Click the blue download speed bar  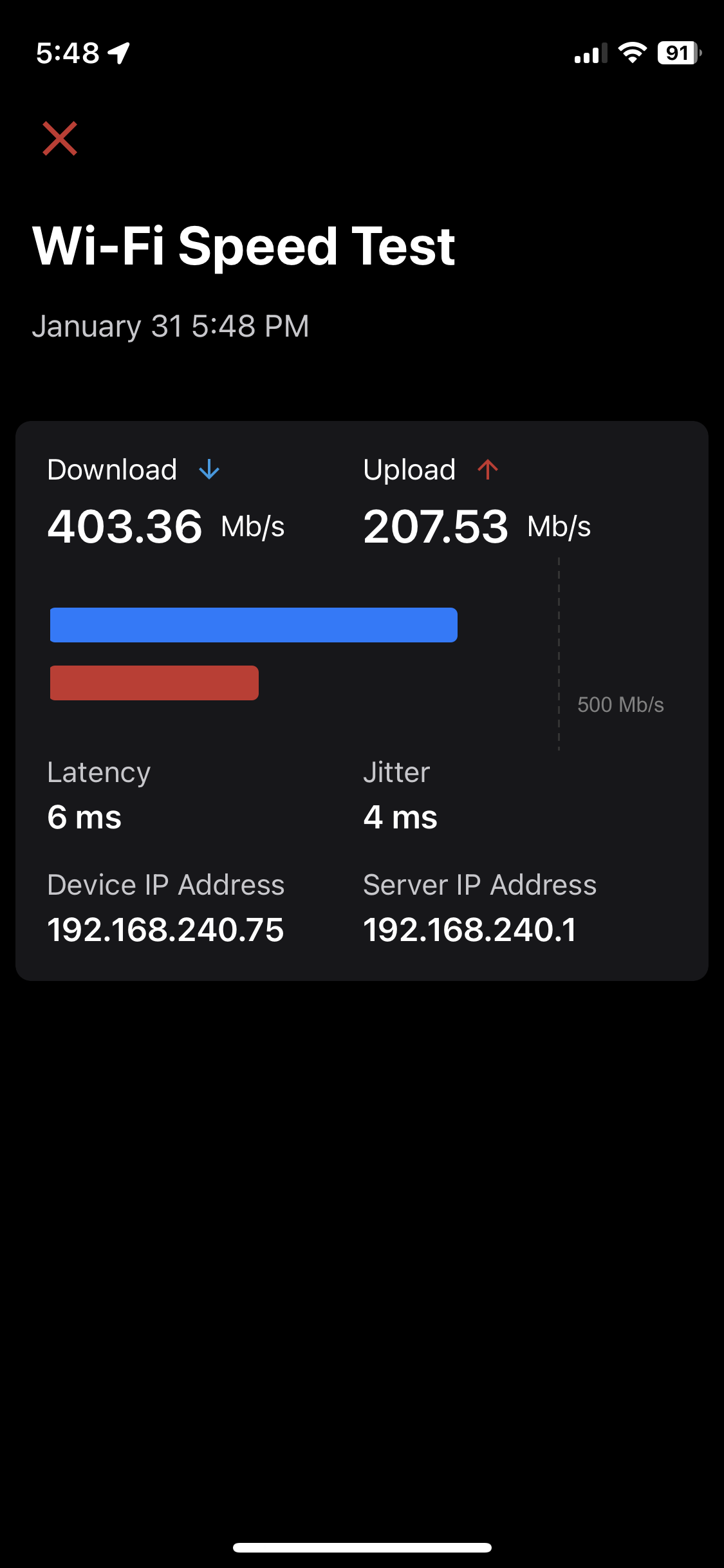pos(253,624)
